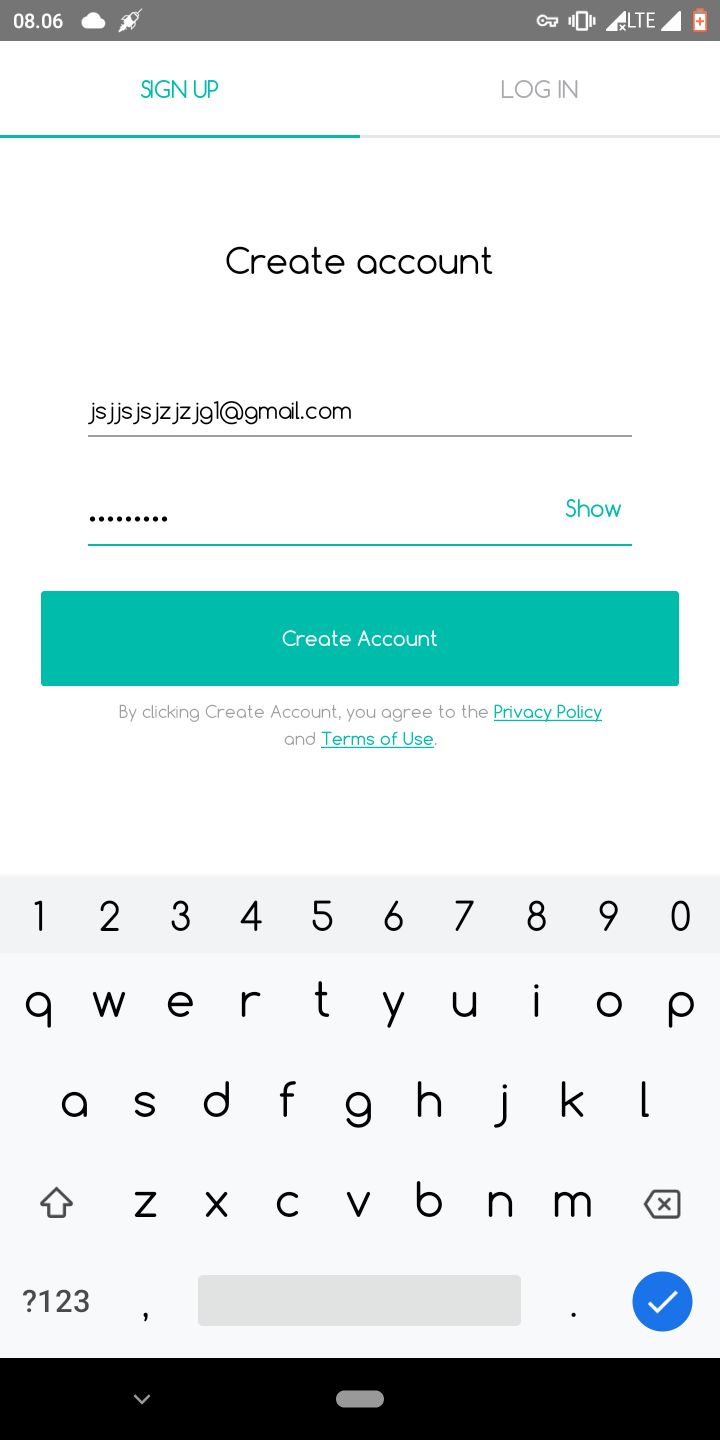Show the hidden password
The width and height of the screenshot is (720, 1440).
(593, 509)
